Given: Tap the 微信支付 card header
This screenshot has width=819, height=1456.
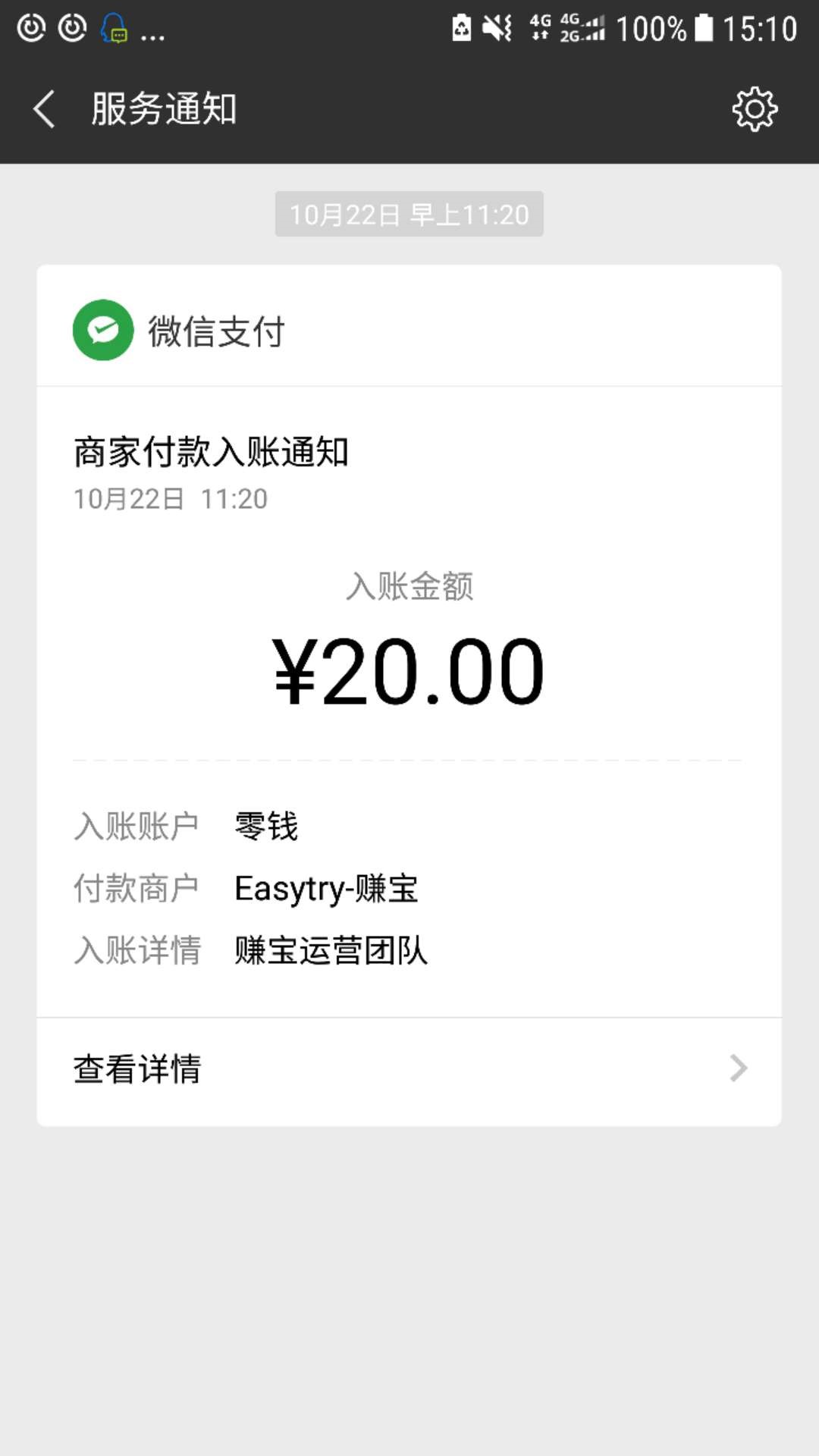Looking at the screenshot, I should click(x=409, y=327).
